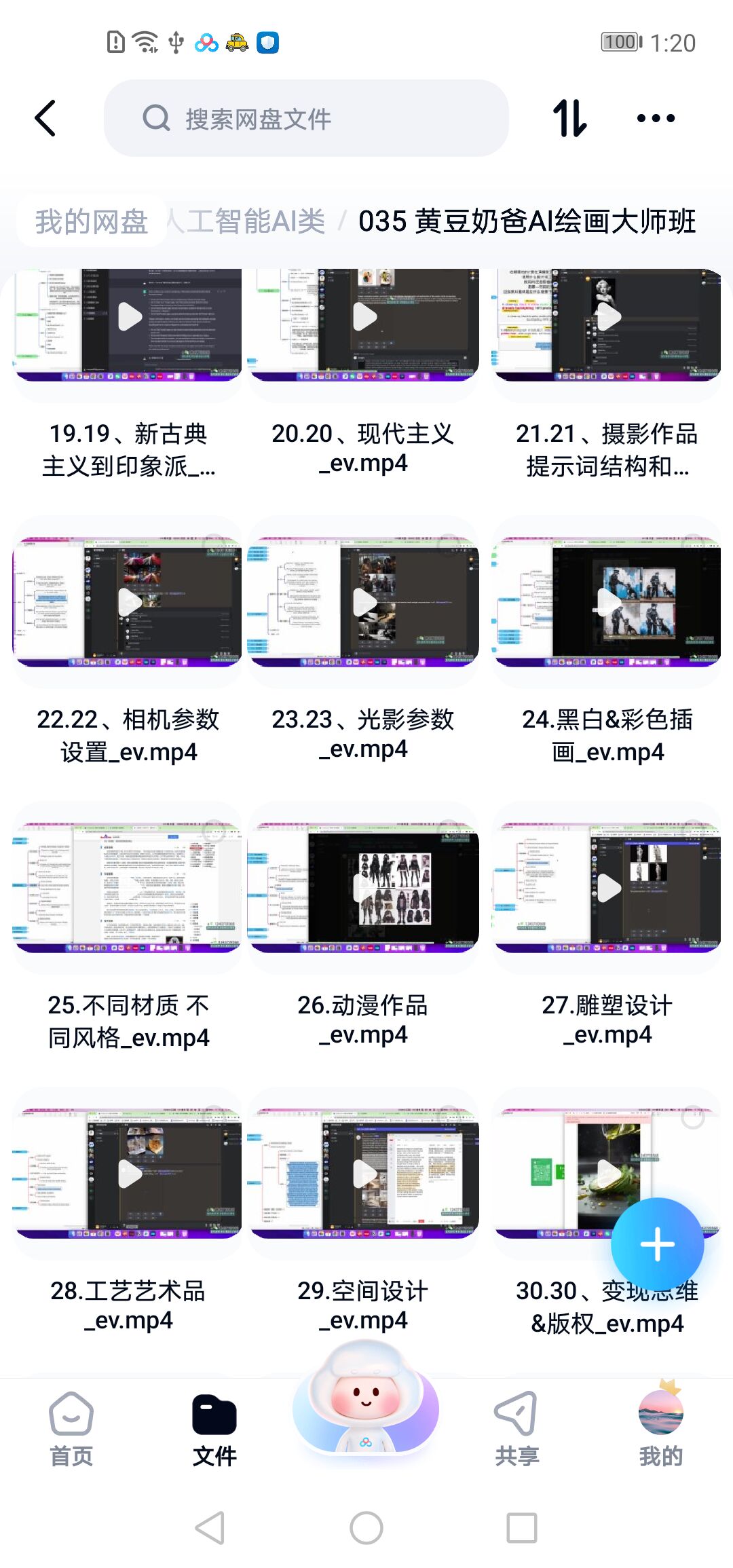Image resolution: width=733 pixels, height=1568 pixels.
Task: Switch to the 首页 tab
Action: coord(71,1429)
